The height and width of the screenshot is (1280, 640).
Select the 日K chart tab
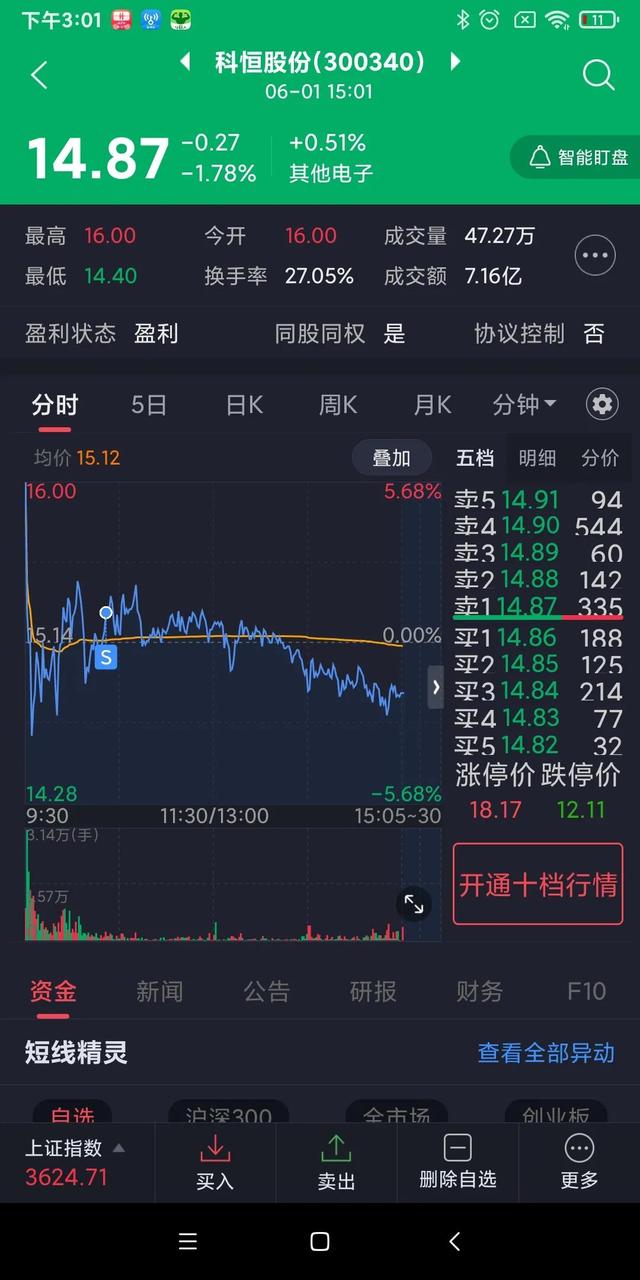tap(244, 405)
